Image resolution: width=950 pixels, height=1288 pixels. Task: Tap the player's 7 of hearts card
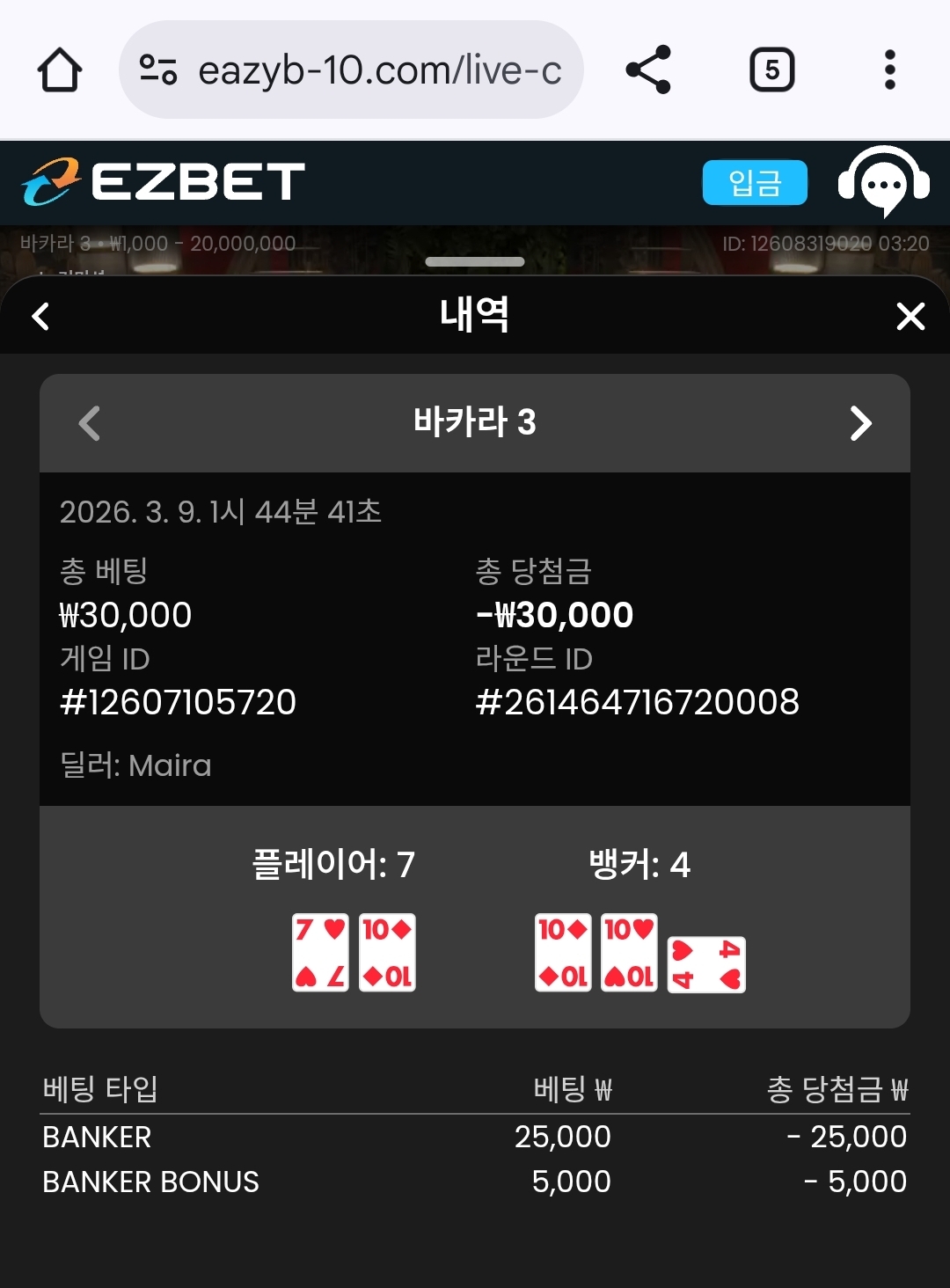click(320, 953)
